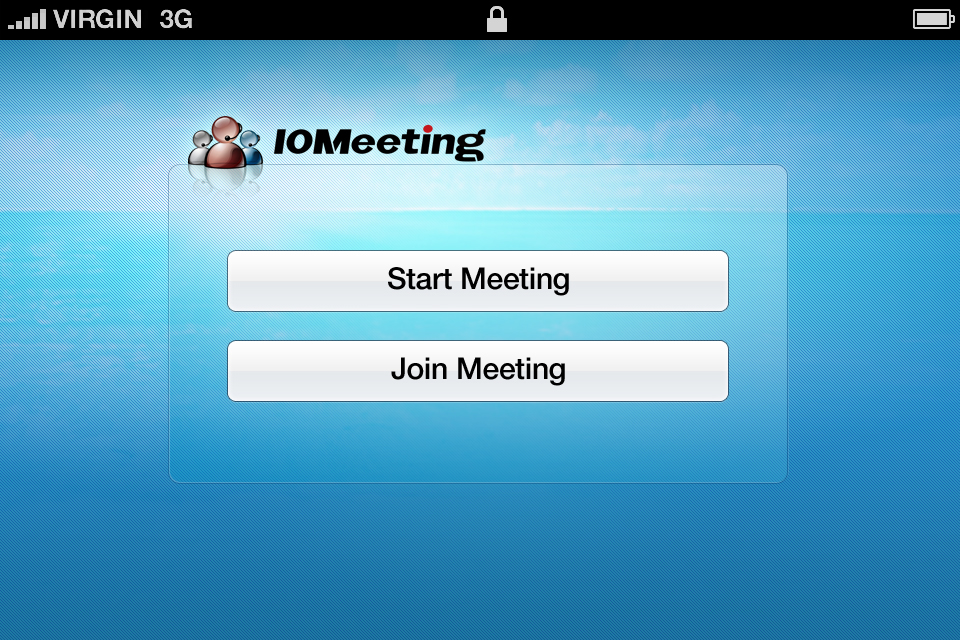
Task: Select Join Meeting
Action: (478, 370)
